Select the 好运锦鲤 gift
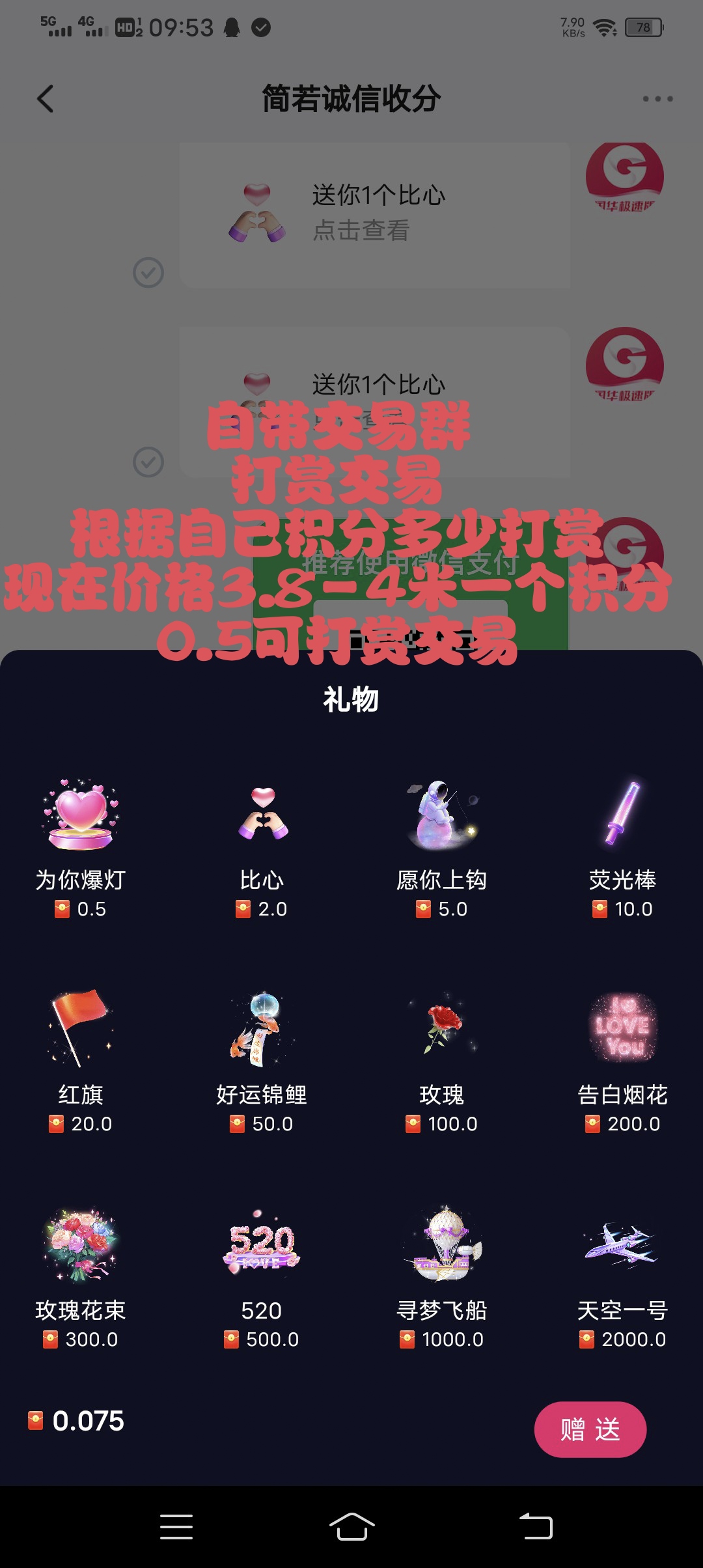This screenshot has height=1568, width=703. tap(262, 1063)
